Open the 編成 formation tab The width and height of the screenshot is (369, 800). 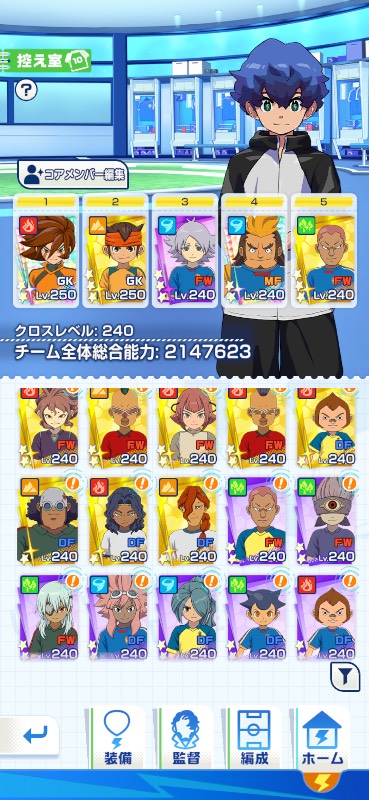click(254, 737)
